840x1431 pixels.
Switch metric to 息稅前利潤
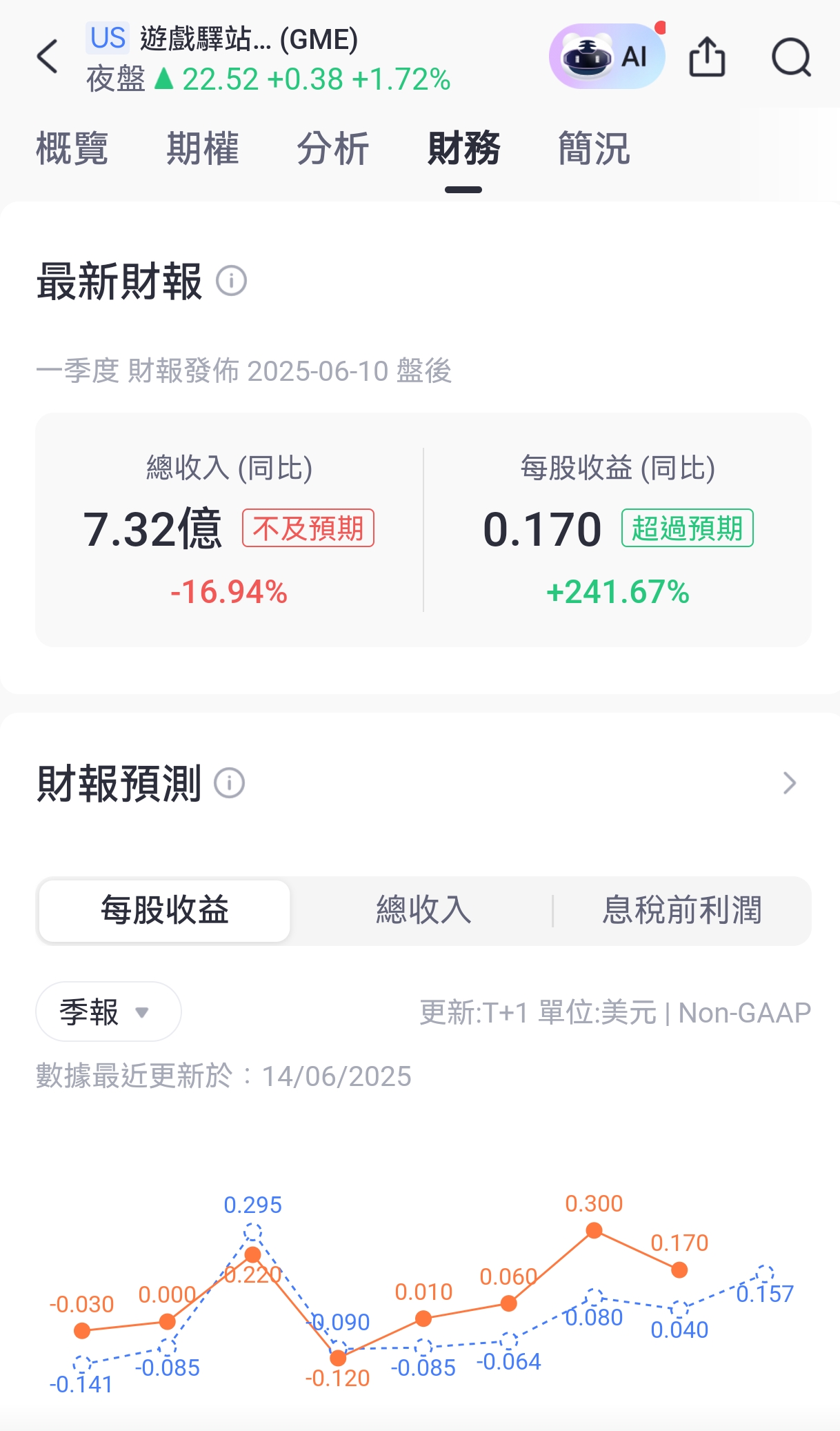click(x=683, y=911)
